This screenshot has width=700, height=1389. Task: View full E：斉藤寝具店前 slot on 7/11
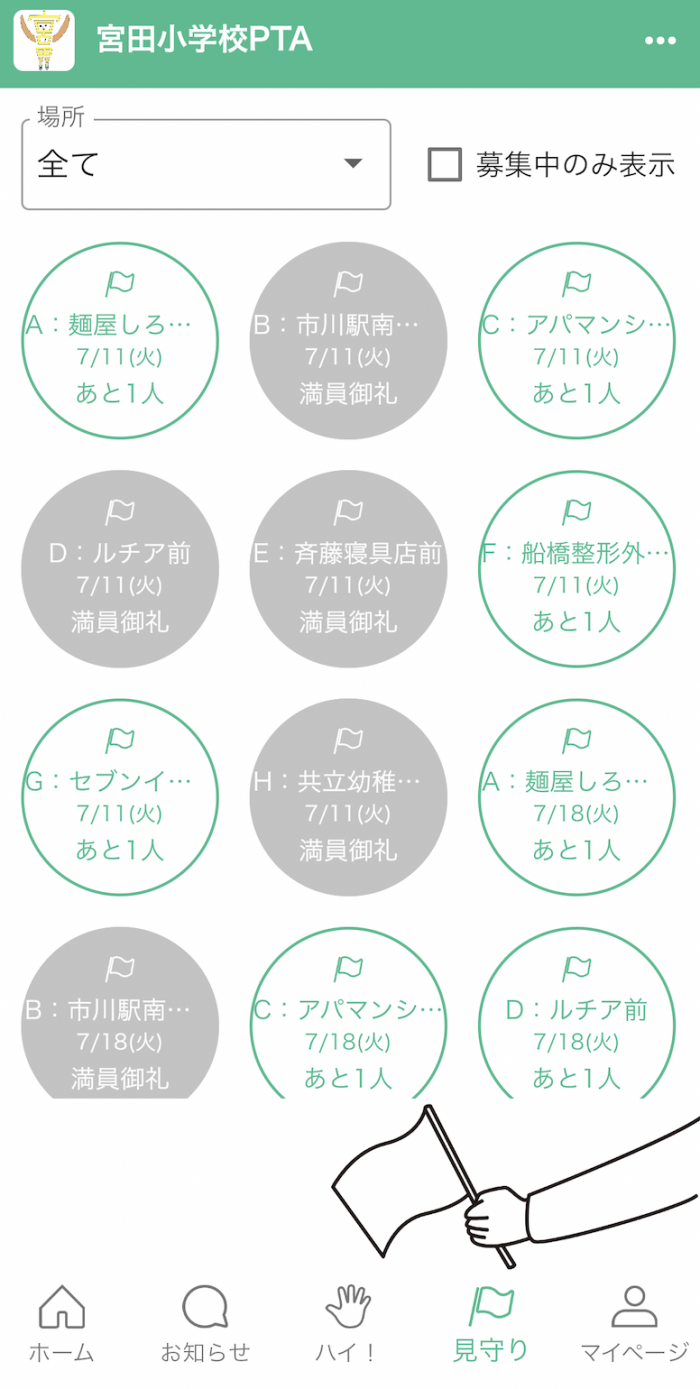click(x=348, y=569)
